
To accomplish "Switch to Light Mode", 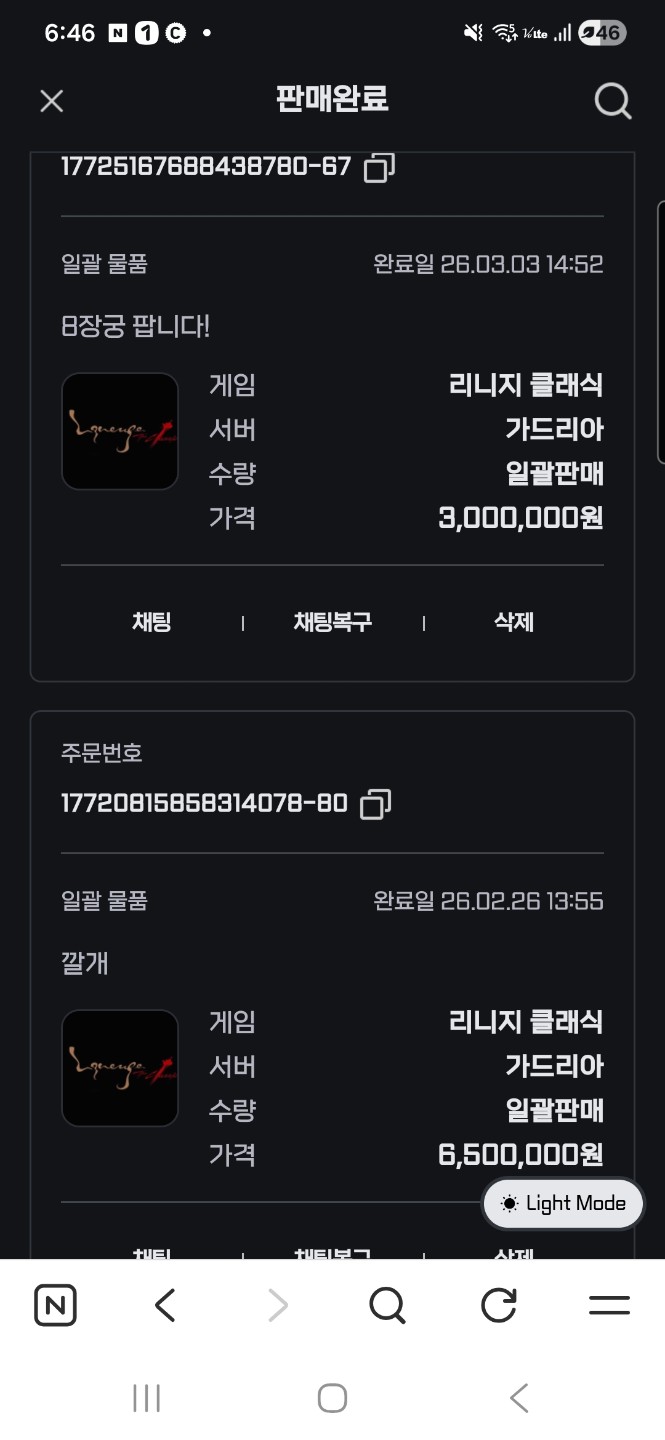I will tap(564, 1203).
